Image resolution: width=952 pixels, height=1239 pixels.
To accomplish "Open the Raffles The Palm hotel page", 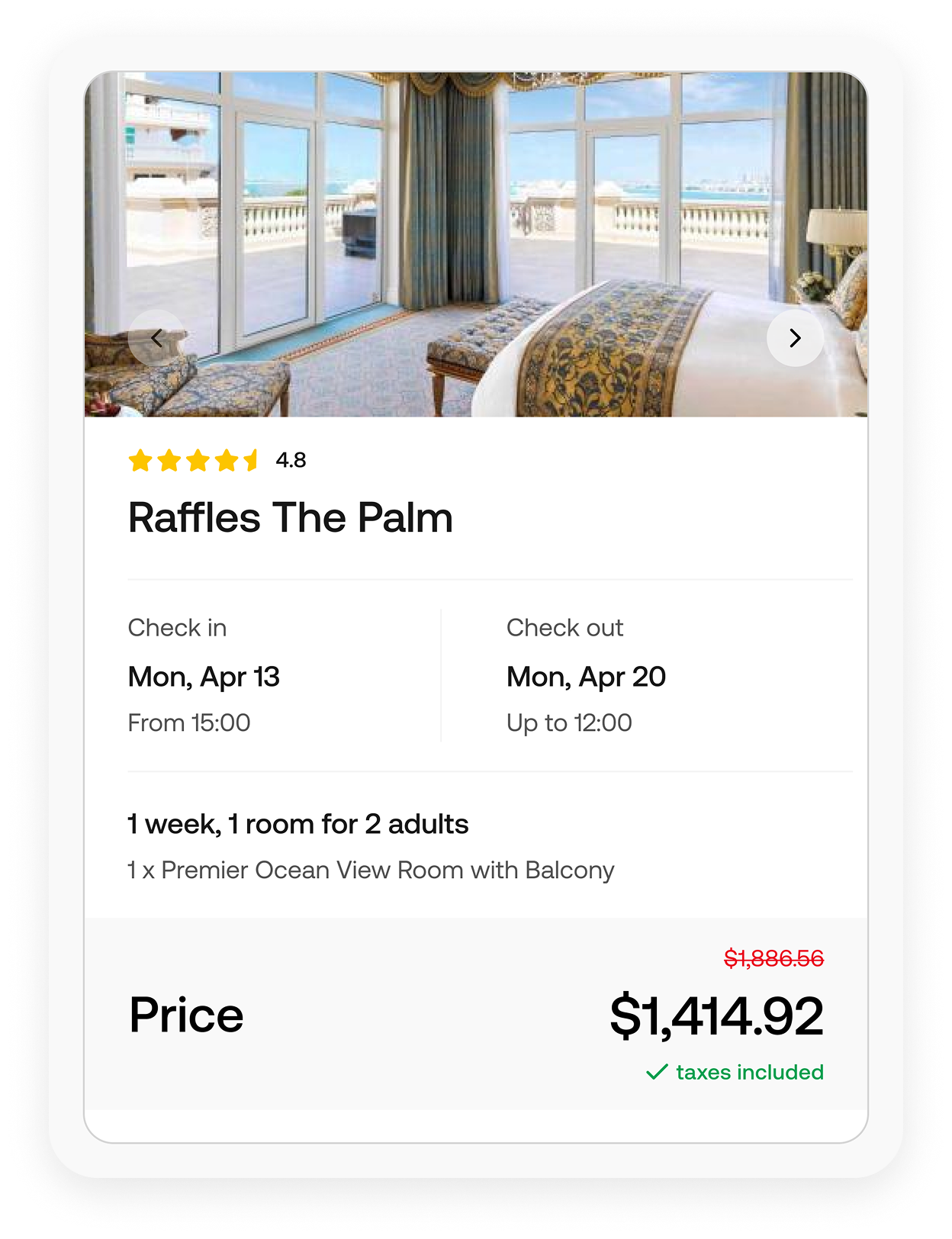I will click(290, 518).
